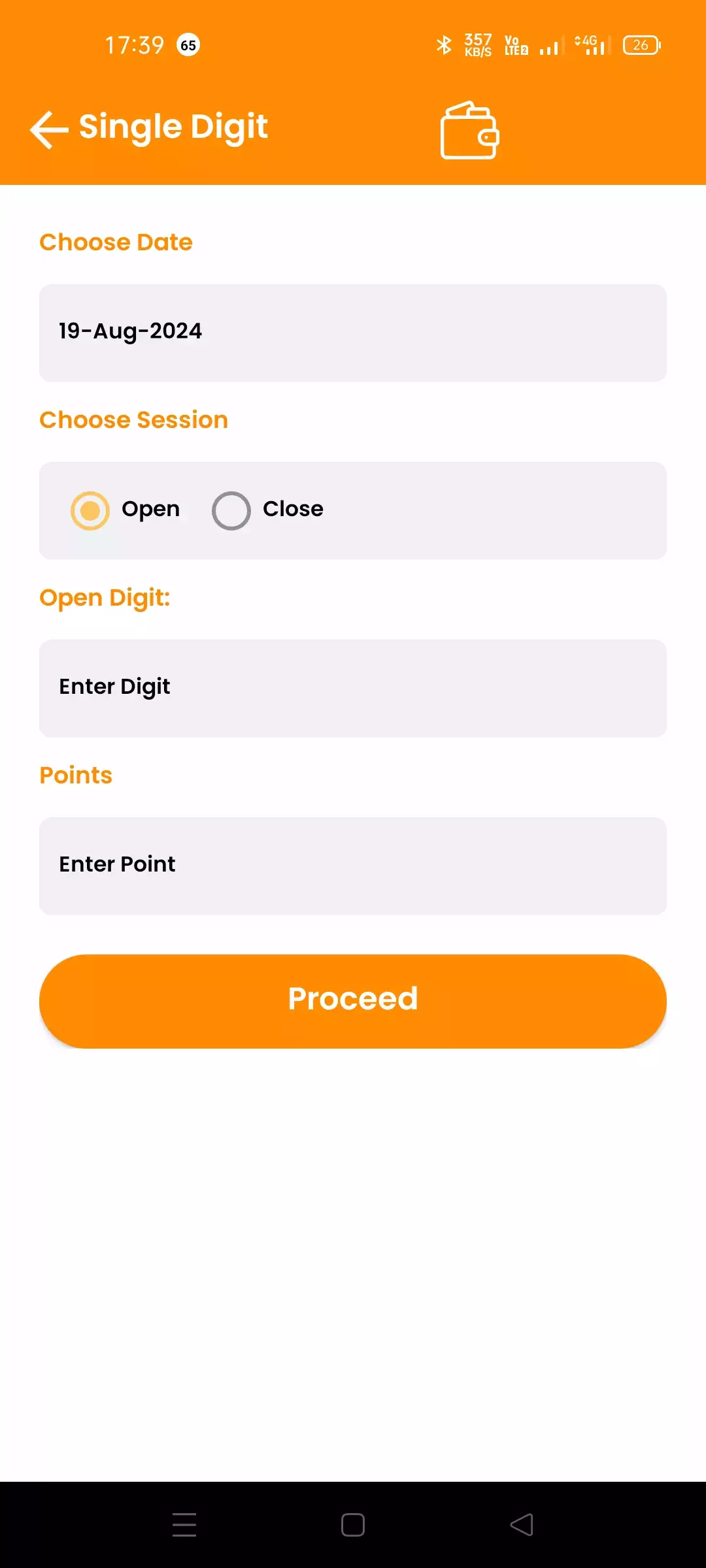Tap the data speed indicator showing 357 KB/S
Screen dimensions: 706x1568
[x=477, y=44]
